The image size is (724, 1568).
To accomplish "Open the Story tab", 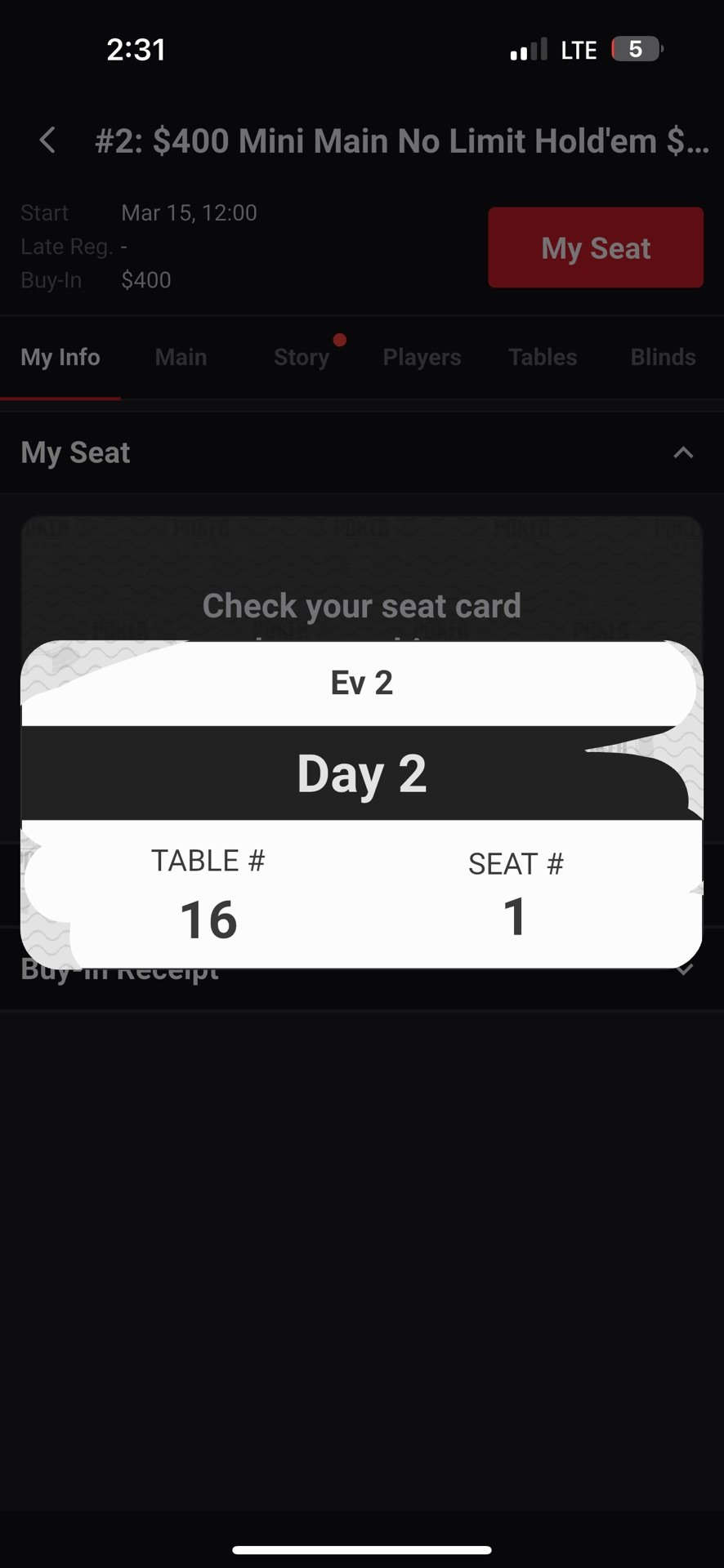I will 302,358.
